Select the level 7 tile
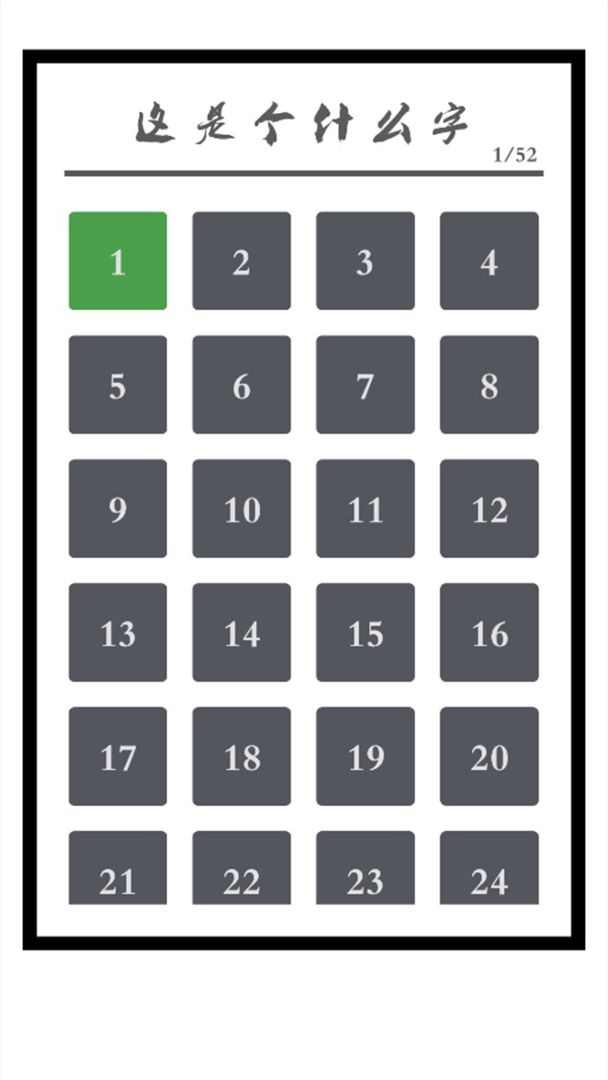 coord(365,385)
